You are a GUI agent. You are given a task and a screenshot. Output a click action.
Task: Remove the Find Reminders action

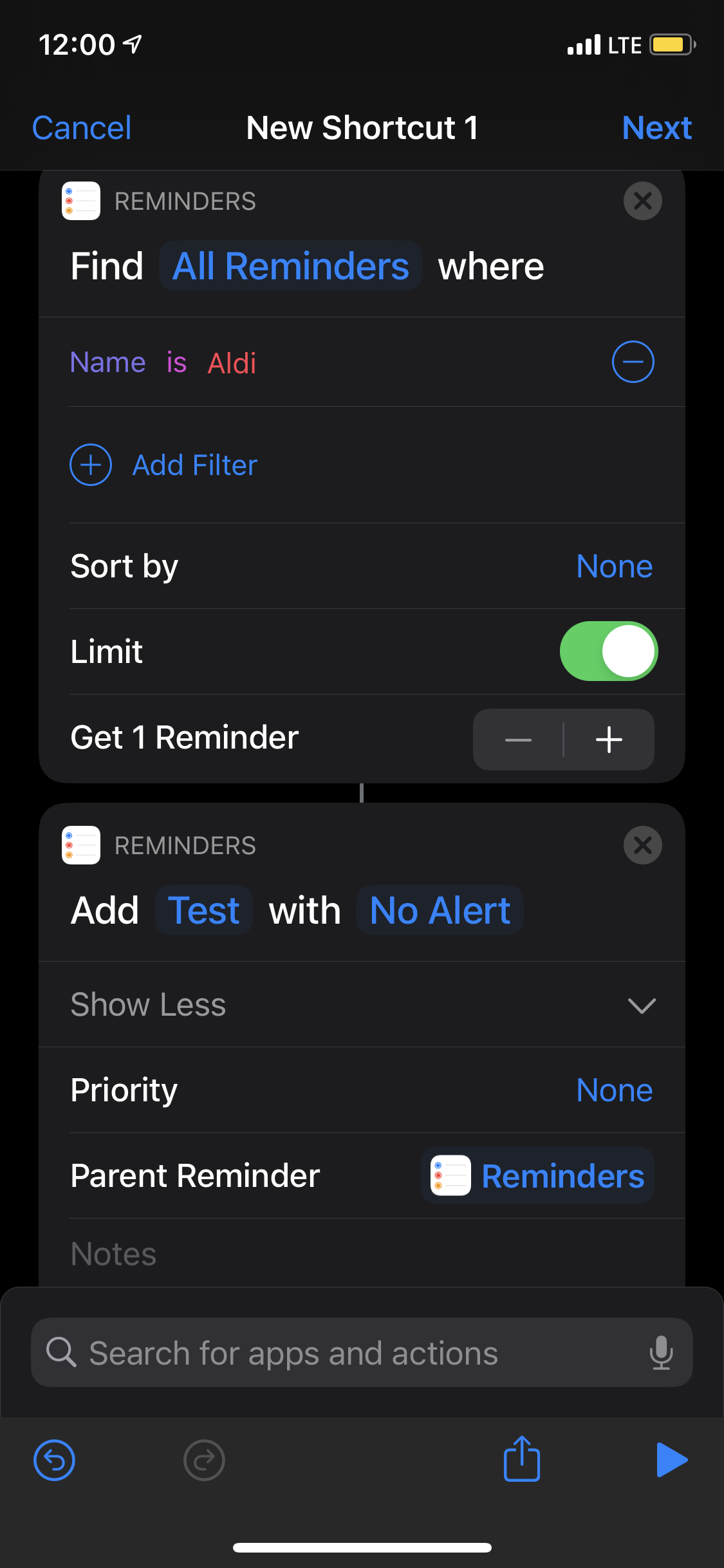642,201
